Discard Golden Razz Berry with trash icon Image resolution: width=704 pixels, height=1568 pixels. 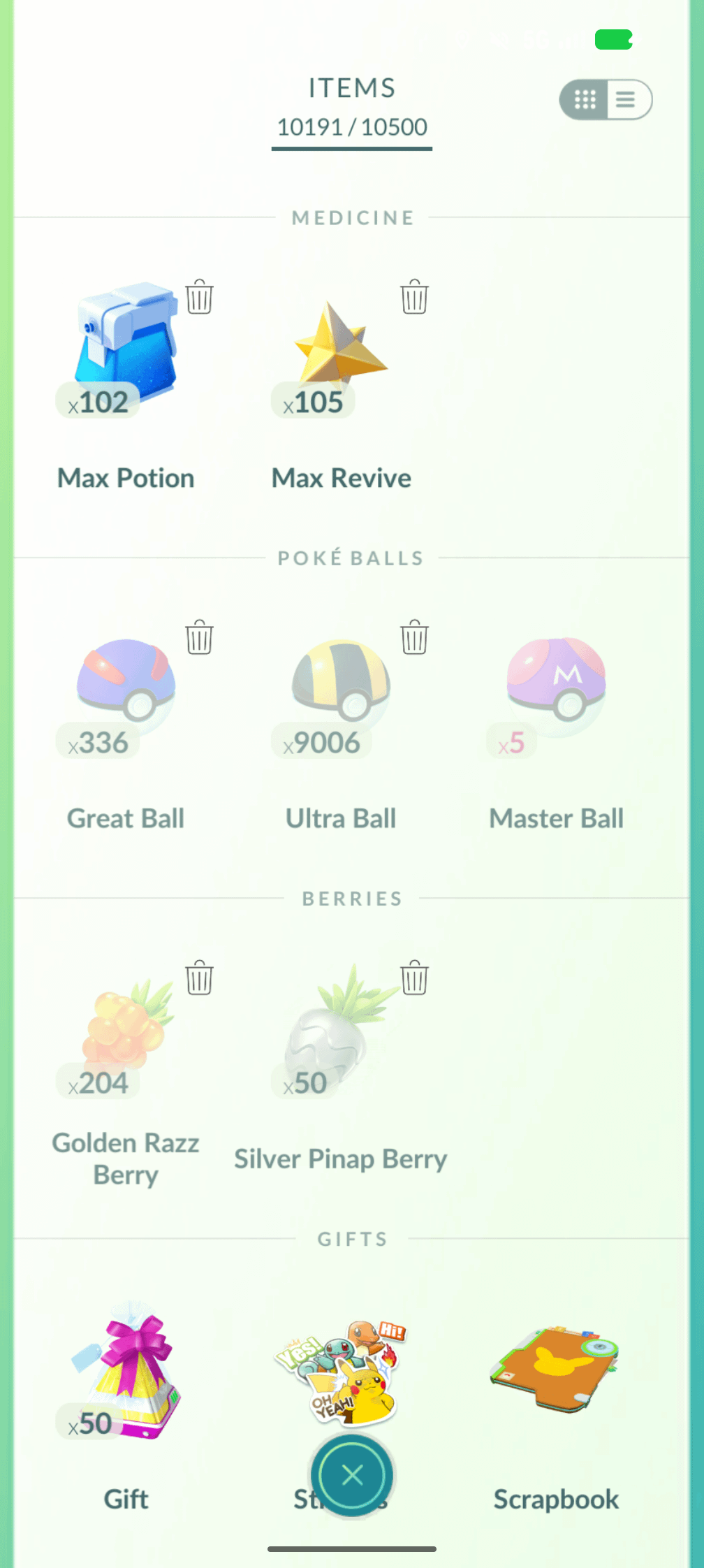(x=199, y=978)
